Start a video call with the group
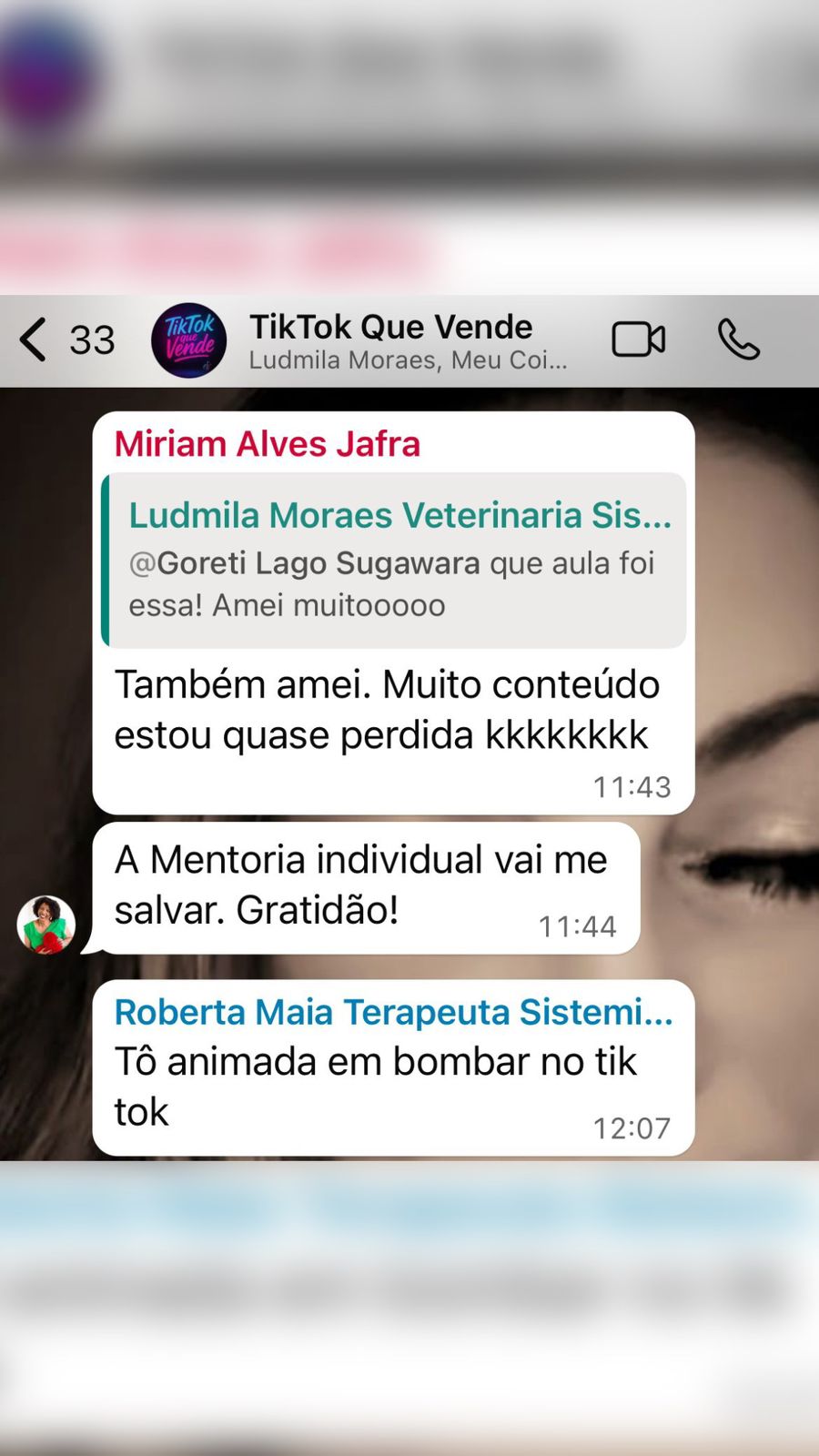The image size is (819, 1456). click(638, 340)
